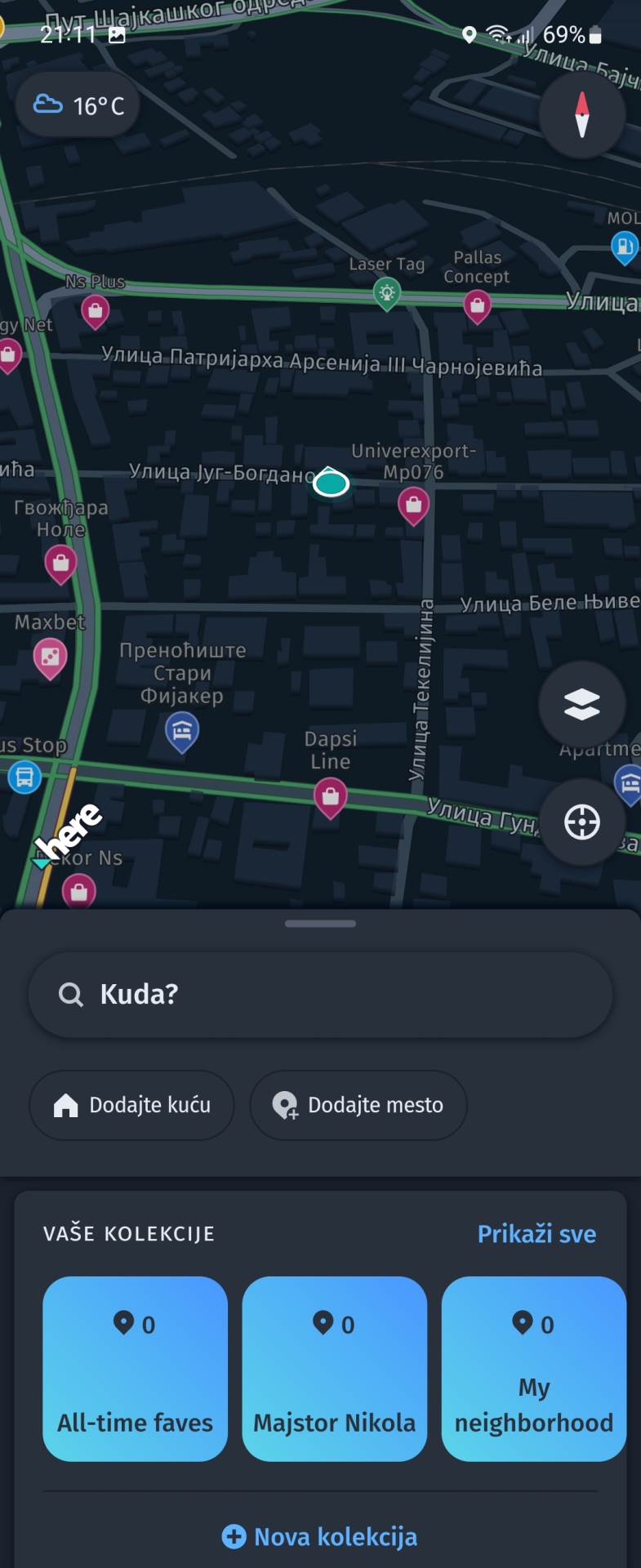Tap the compass to reset map orientation
Image resolution: width=641 pixels, height=1568 pixels.
coord(581,116)
